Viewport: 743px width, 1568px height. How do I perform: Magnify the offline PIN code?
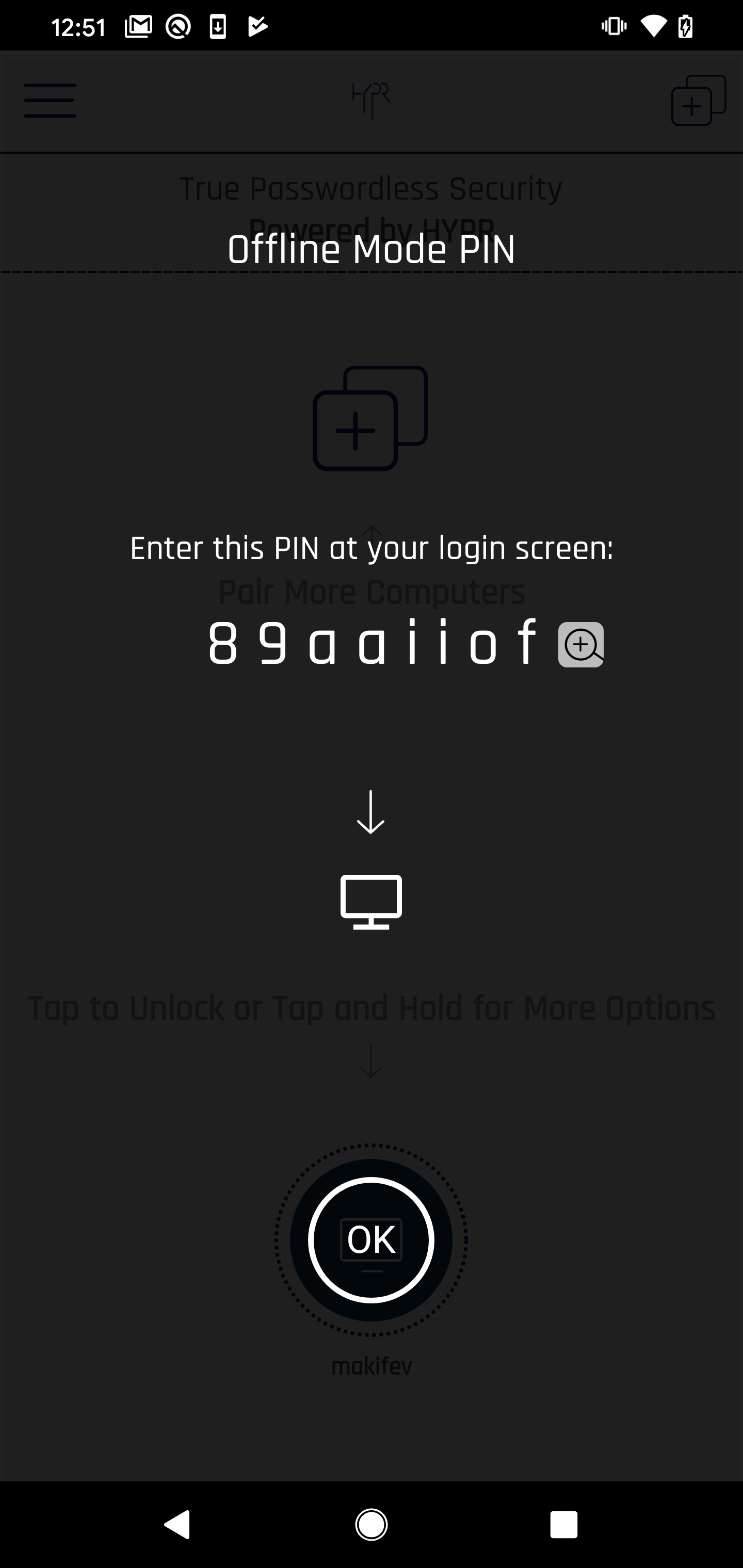click(580, 645)
